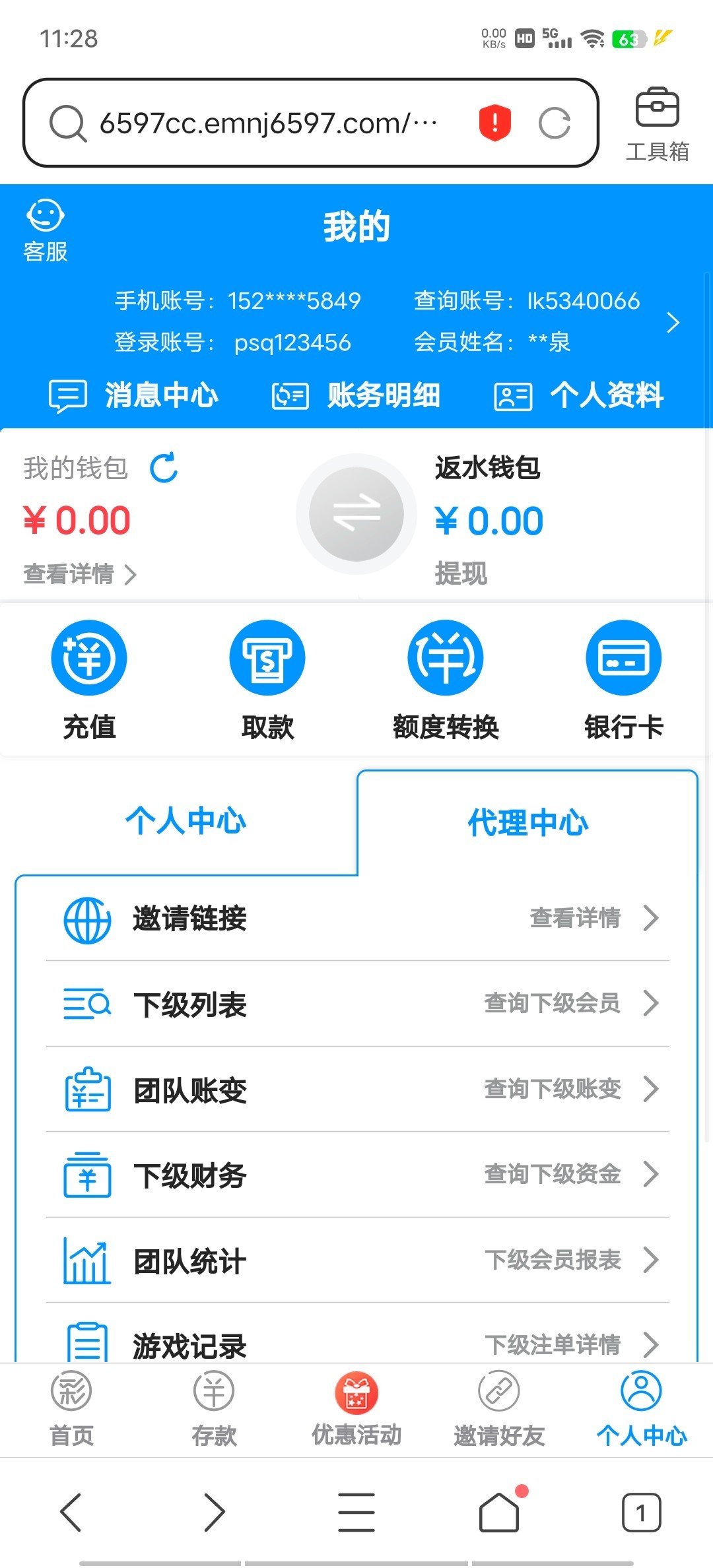Image resolution: width=713 pixels, height=1568 pixels.
Task: Select the 取款 (withdraw) icon
Action: click(x=267, y=657)
